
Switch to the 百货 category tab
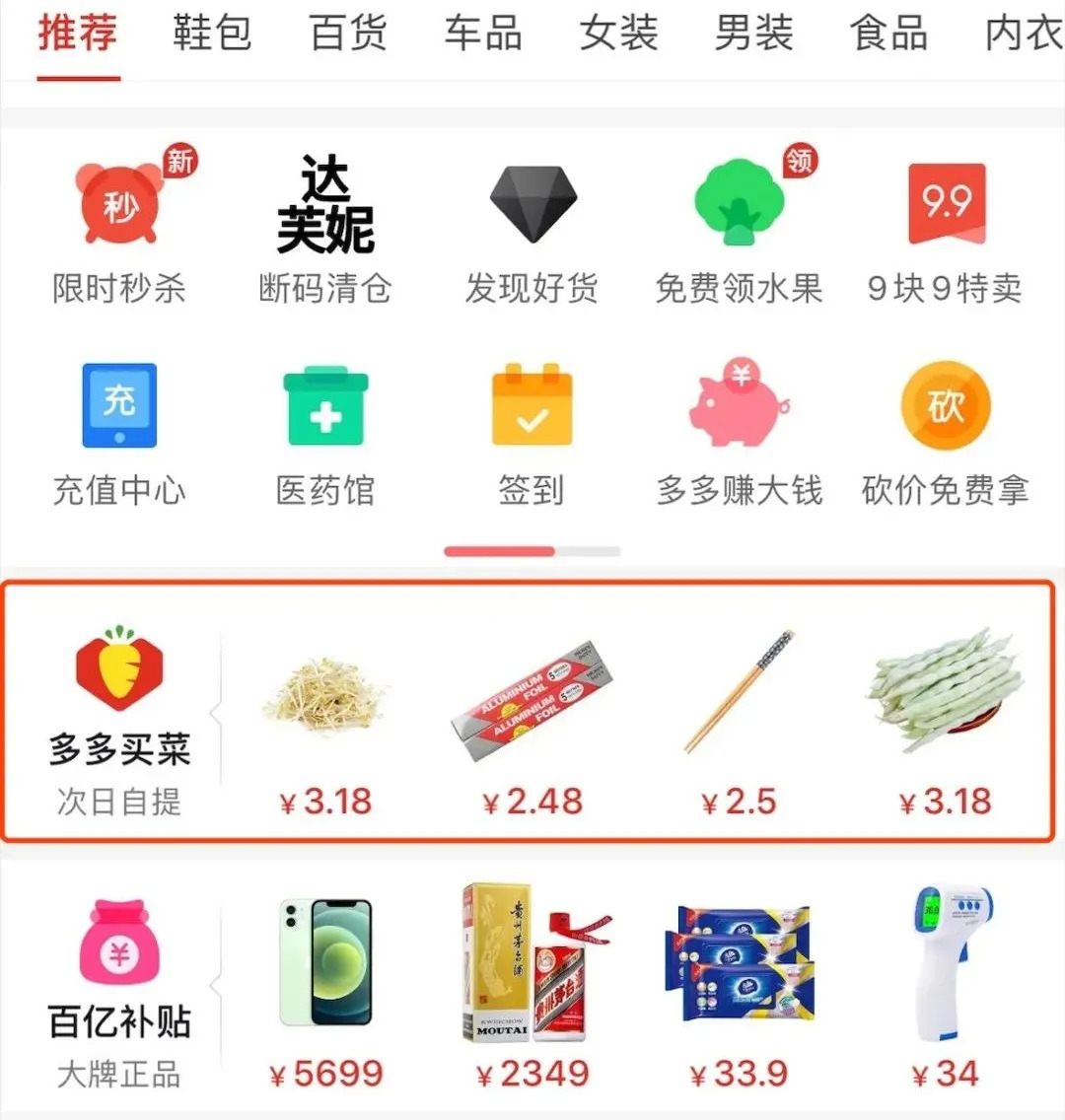pyautogui.click(x=348, y=34)
